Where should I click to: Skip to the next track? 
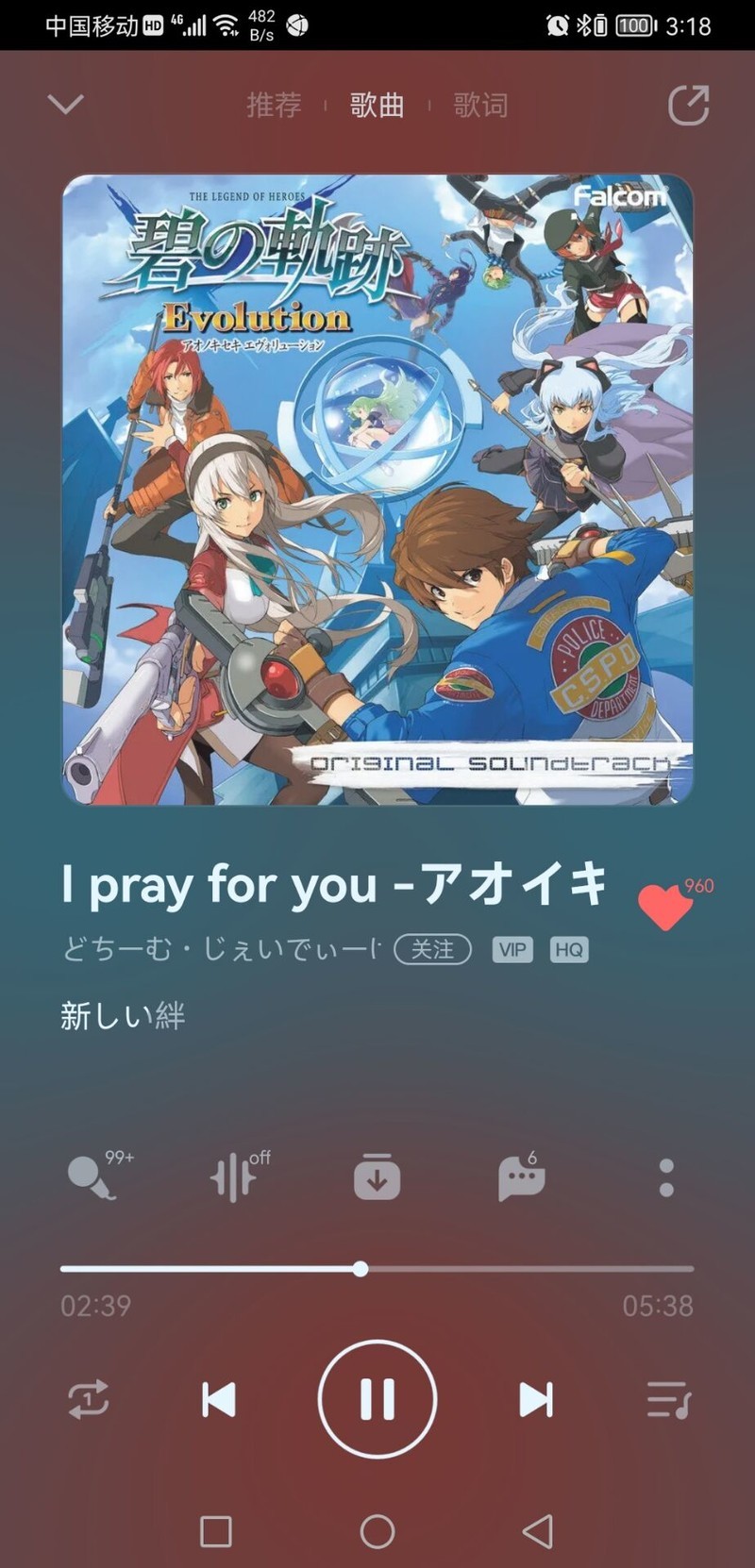click(x=536, y=1399)
